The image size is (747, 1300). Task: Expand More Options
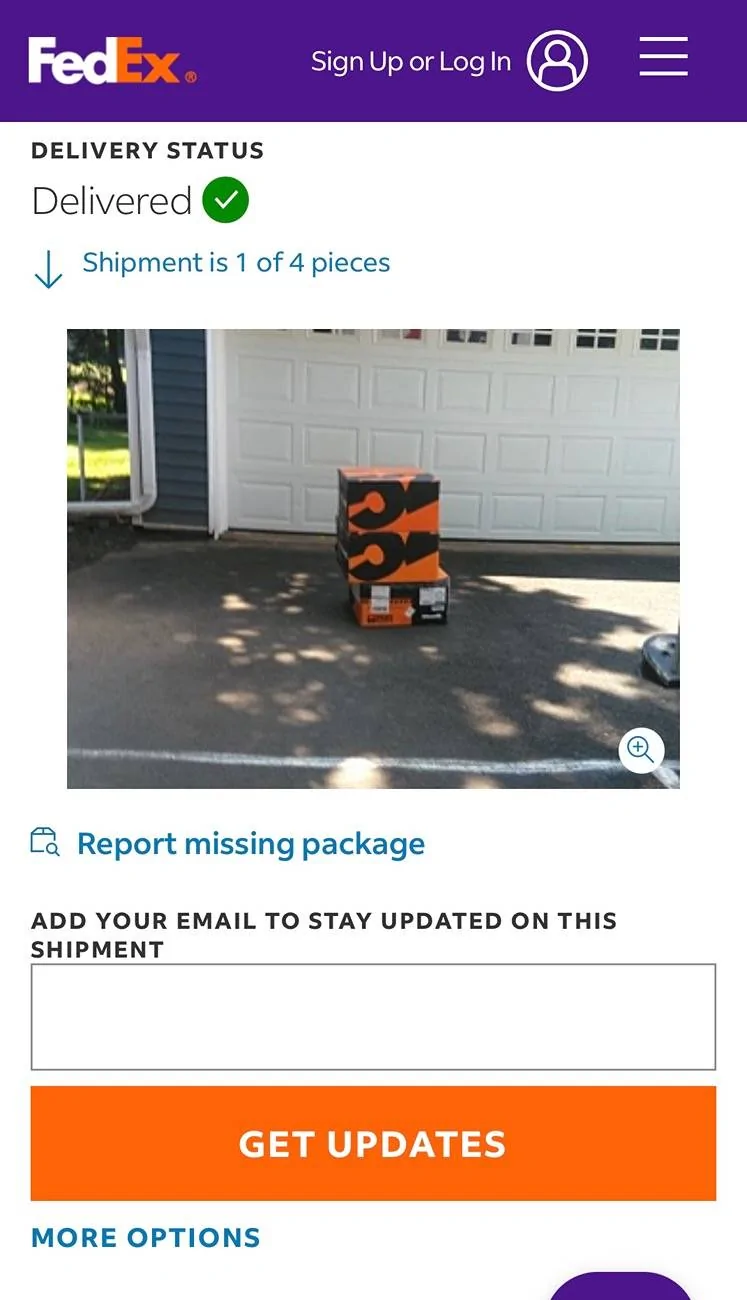click(146, 1237)
